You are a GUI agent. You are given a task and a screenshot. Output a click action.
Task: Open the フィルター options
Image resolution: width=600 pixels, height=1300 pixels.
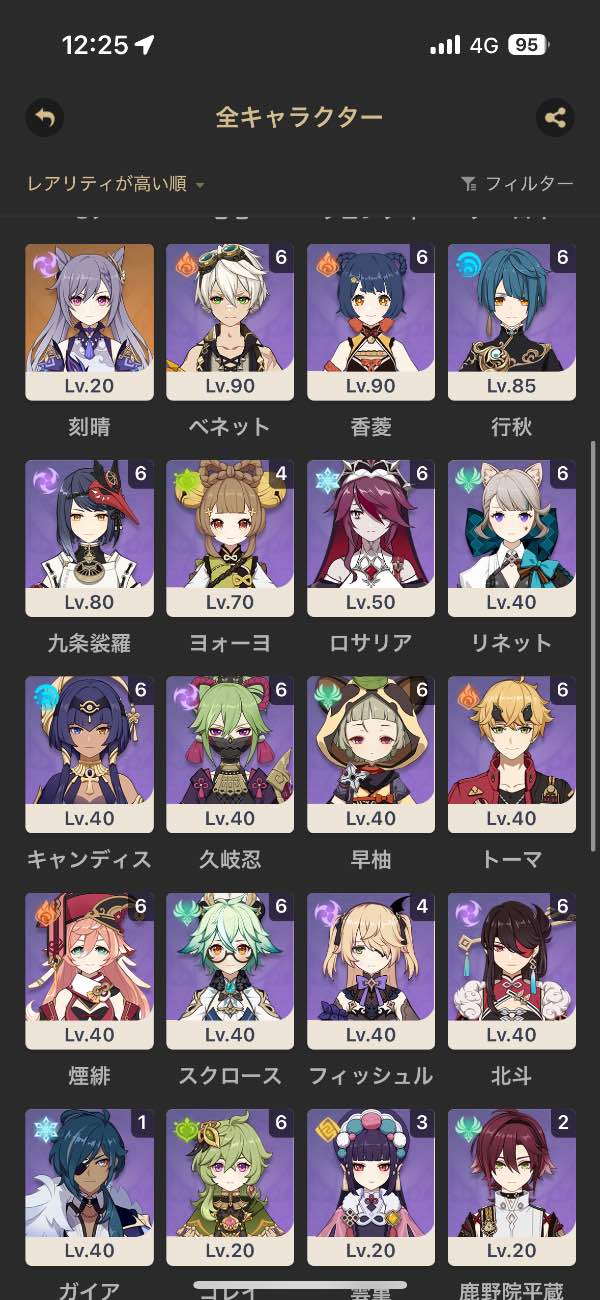(x=517, y=184)
